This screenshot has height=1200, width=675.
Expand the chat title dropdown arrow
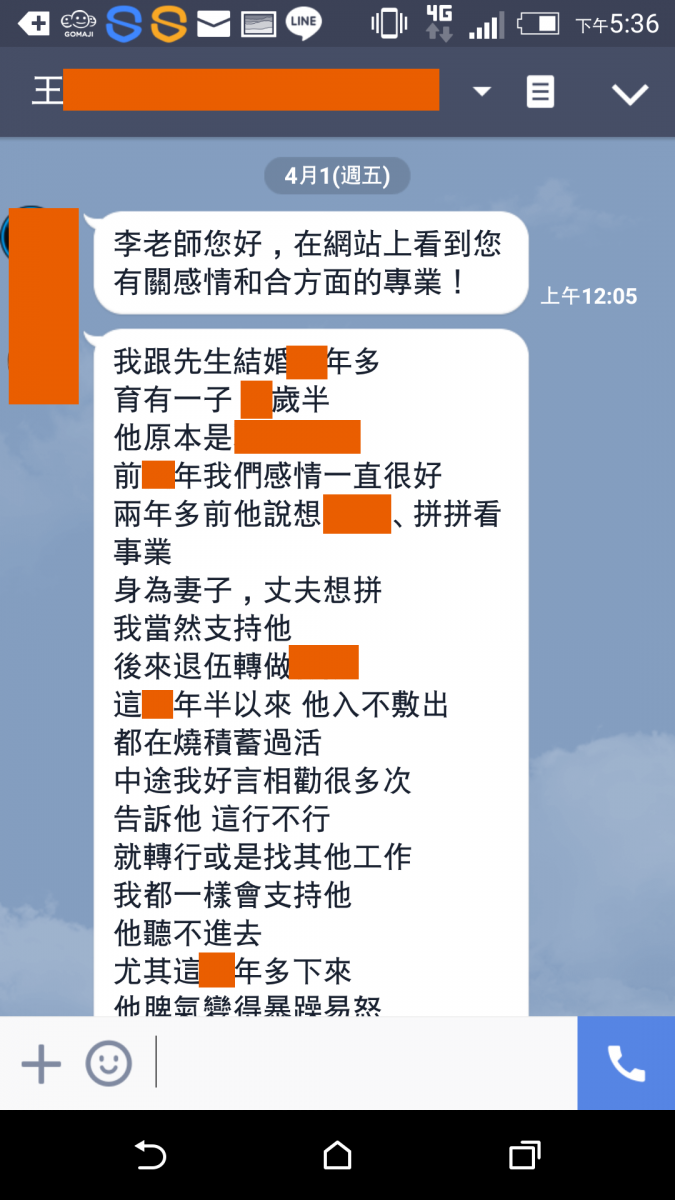pyautogui.click(x=482, y=92)
